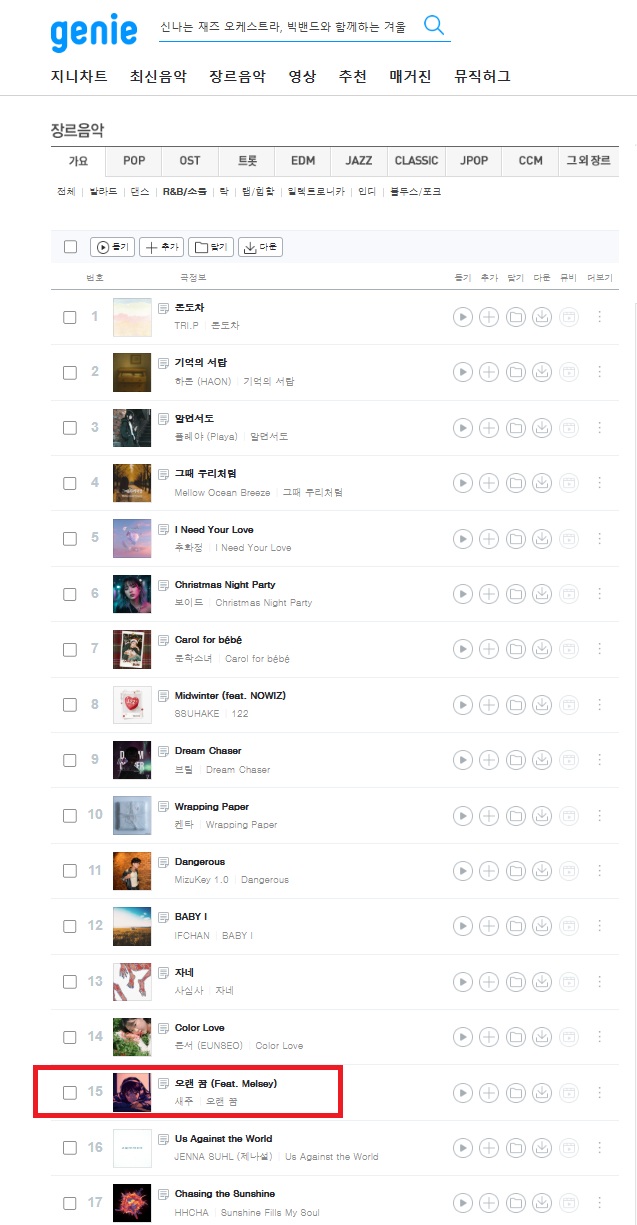The width and height of the screenshot is (637, 1225).
Task: Tap the 듣기 button in the list toolbar
Action: click(113, 247)
